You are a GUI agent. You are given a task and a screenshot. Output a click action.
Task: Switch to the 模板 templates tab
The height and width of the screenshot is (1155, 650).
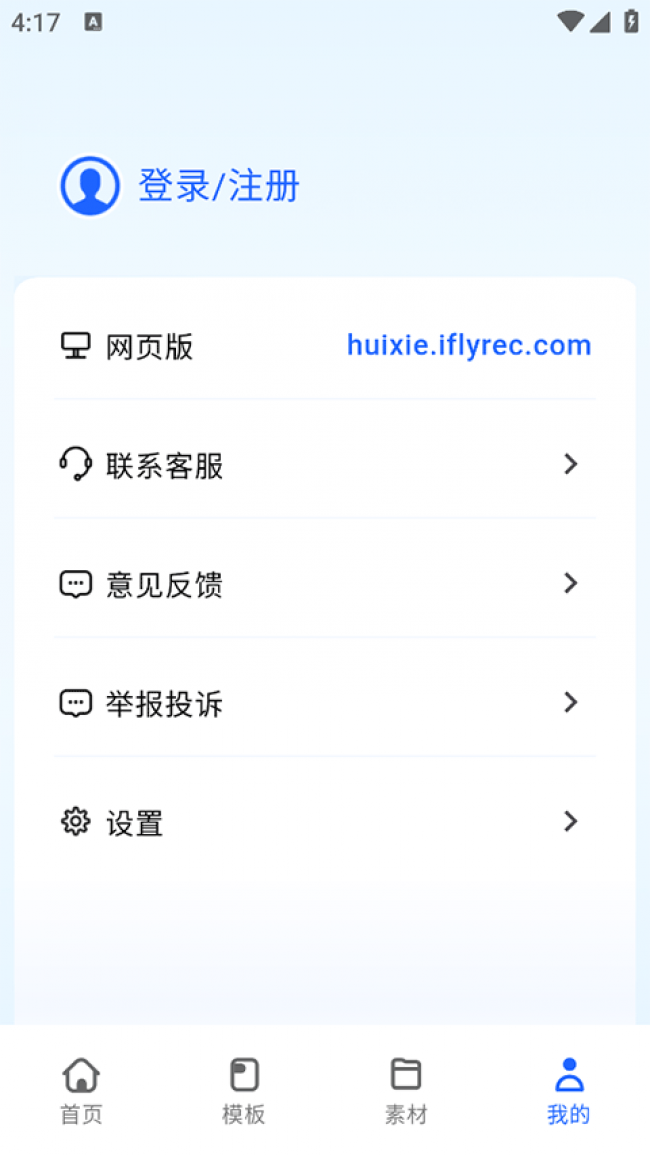click(244, 1090)
